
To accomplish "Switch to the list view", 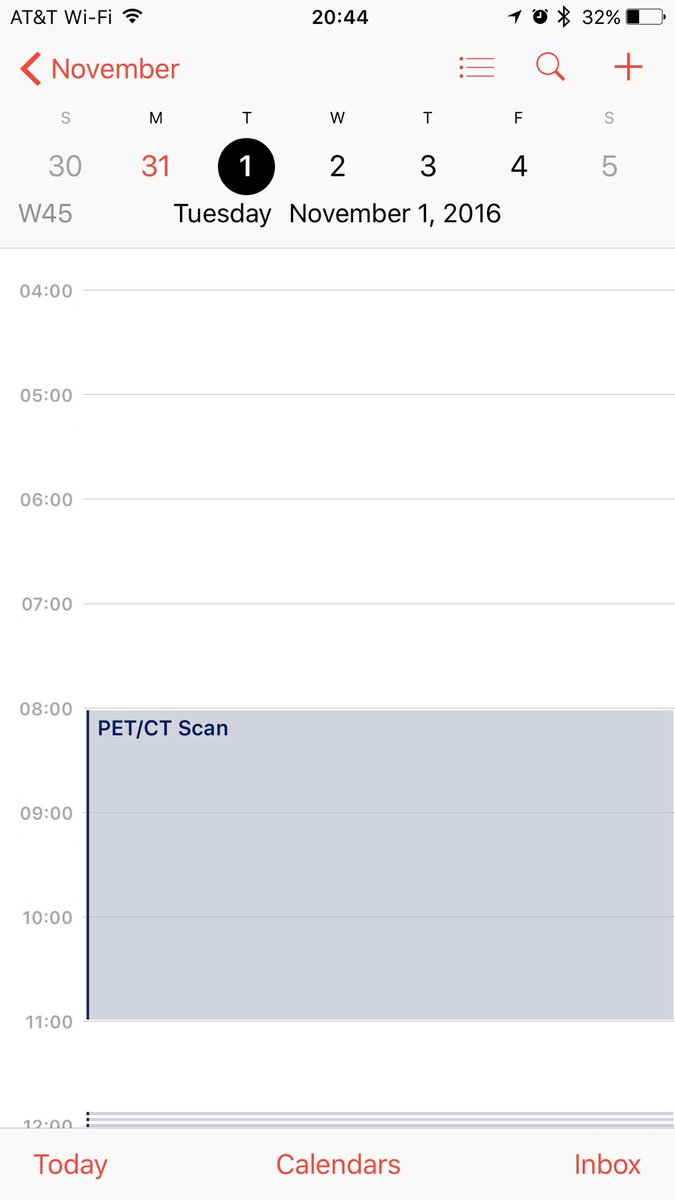I will [476, 68].
